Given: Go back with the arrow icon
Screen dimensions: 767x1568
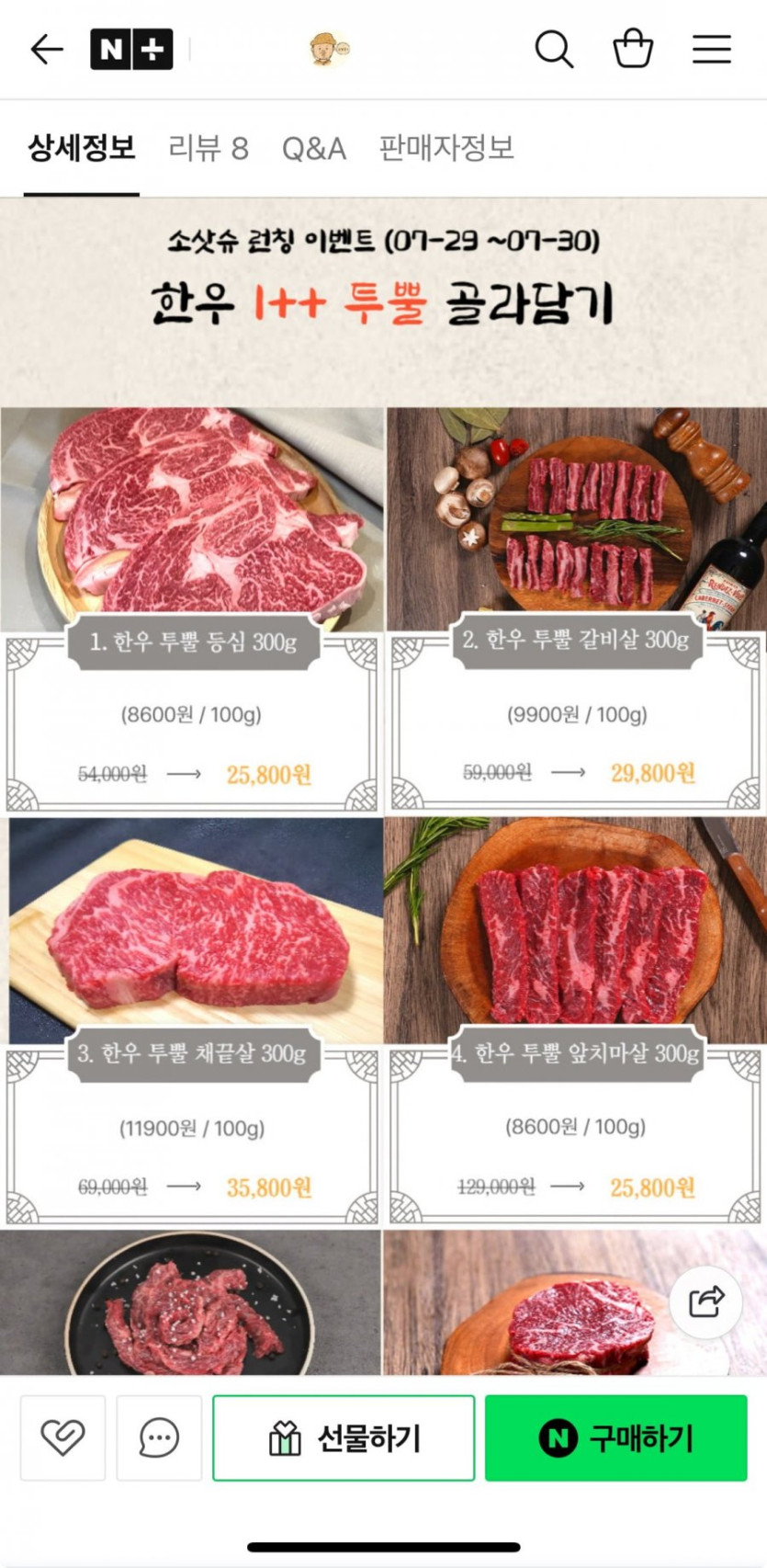Looking at the screenshot, I should click(x=46, y=49).
